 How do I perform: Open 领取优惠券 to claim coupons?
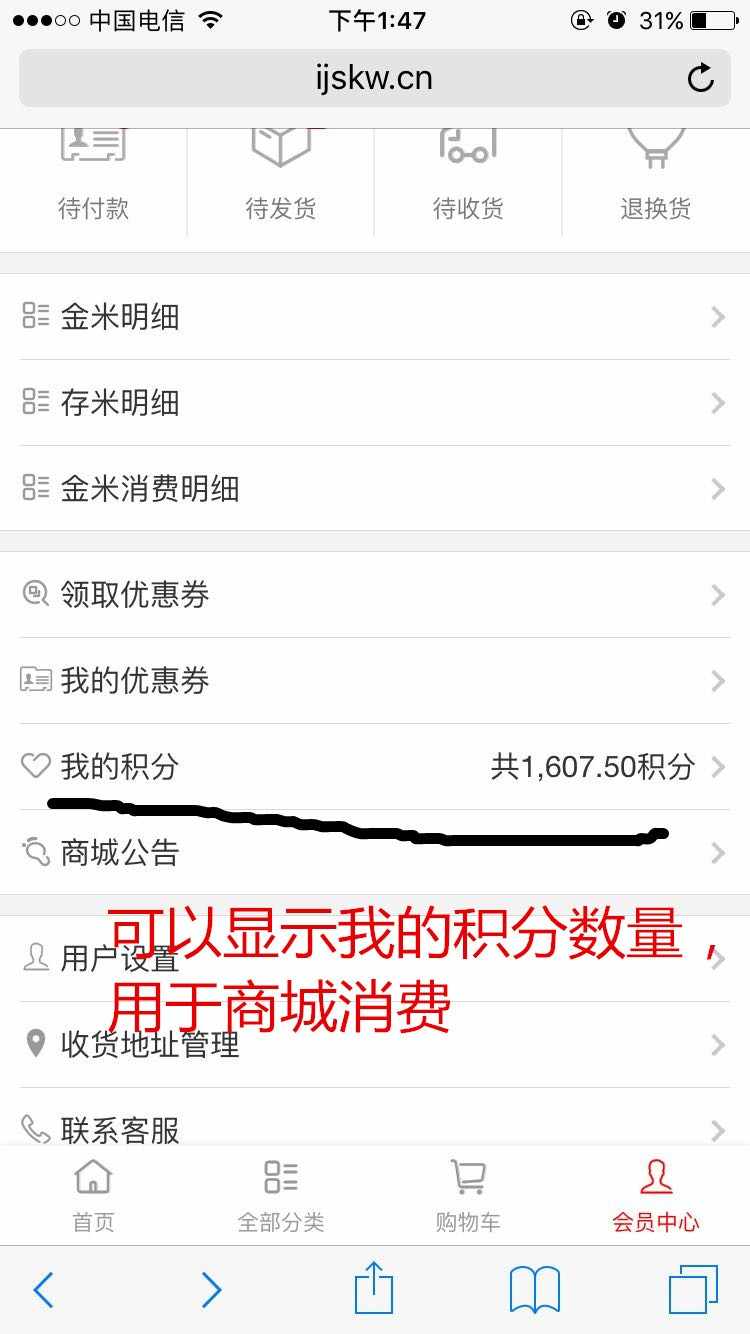click(x=375, y=595)
